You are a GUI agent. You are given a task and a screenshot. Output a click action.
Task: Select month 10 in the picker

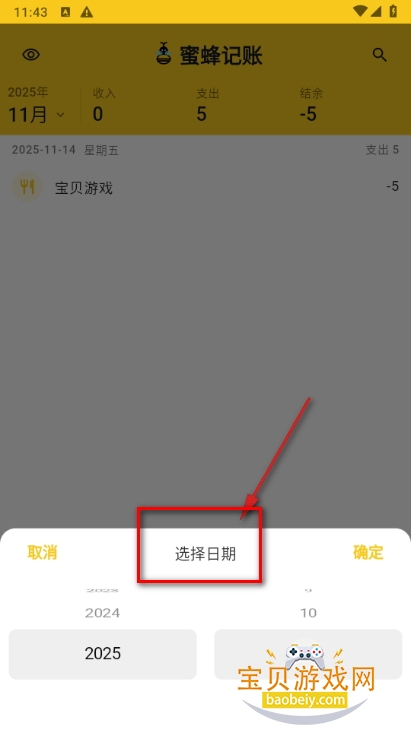click(308, 613)
